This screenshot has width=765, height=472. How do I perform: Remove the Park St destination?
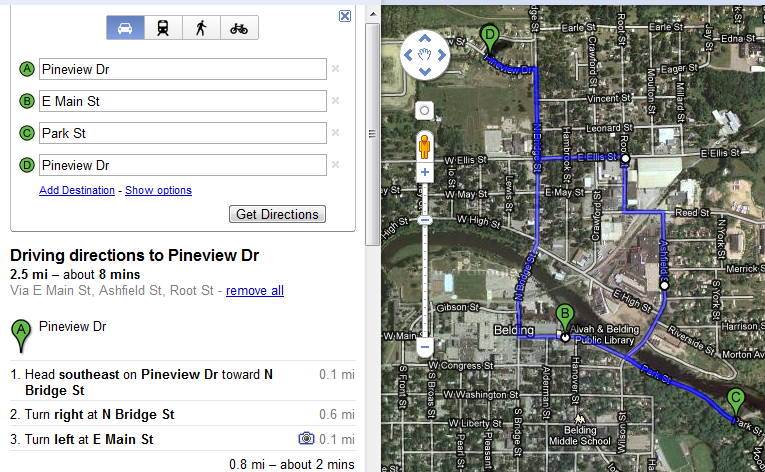[x=335, y=133]
